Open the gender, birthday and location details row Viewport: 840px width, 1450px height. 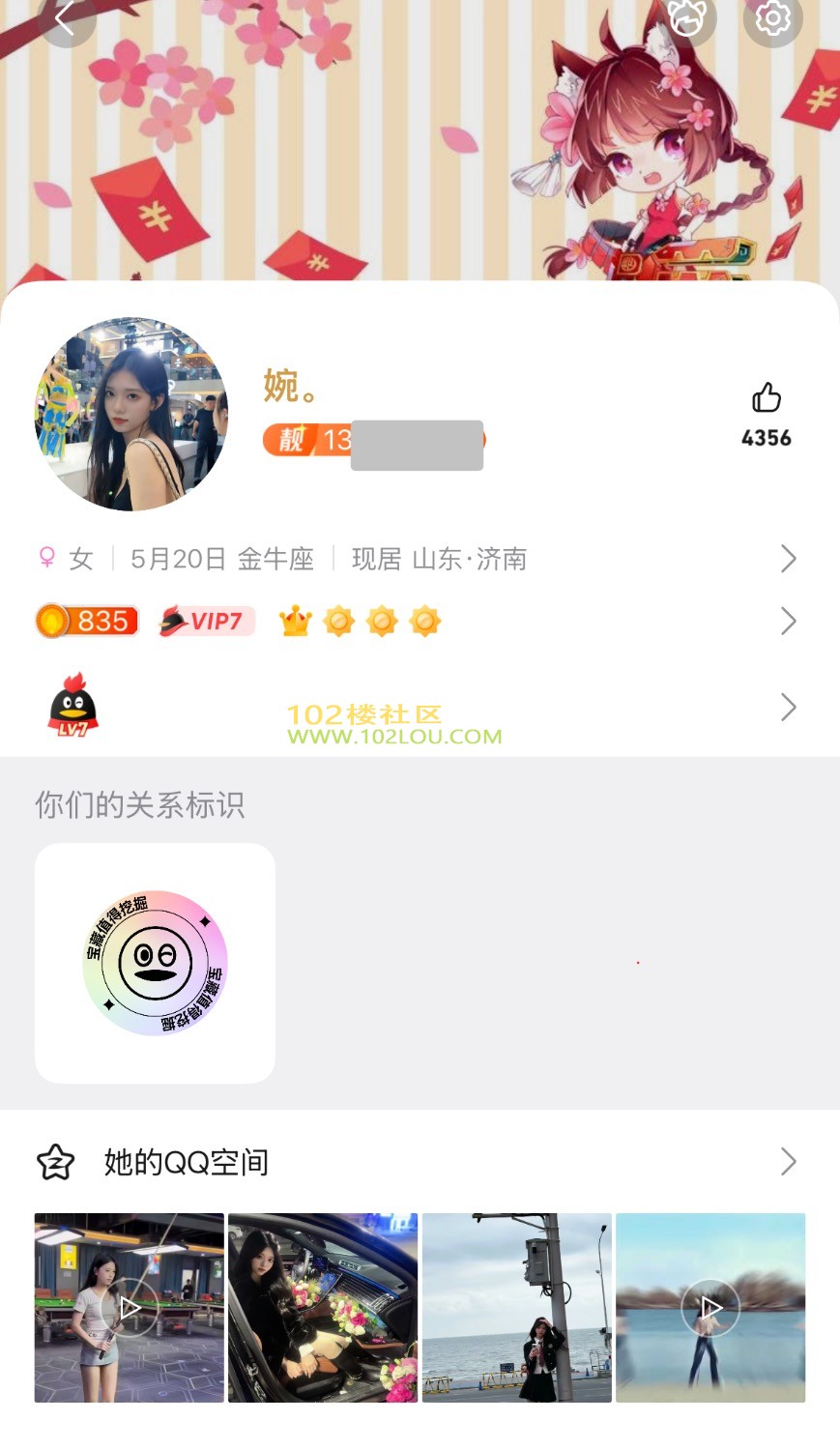click(416, 559)
